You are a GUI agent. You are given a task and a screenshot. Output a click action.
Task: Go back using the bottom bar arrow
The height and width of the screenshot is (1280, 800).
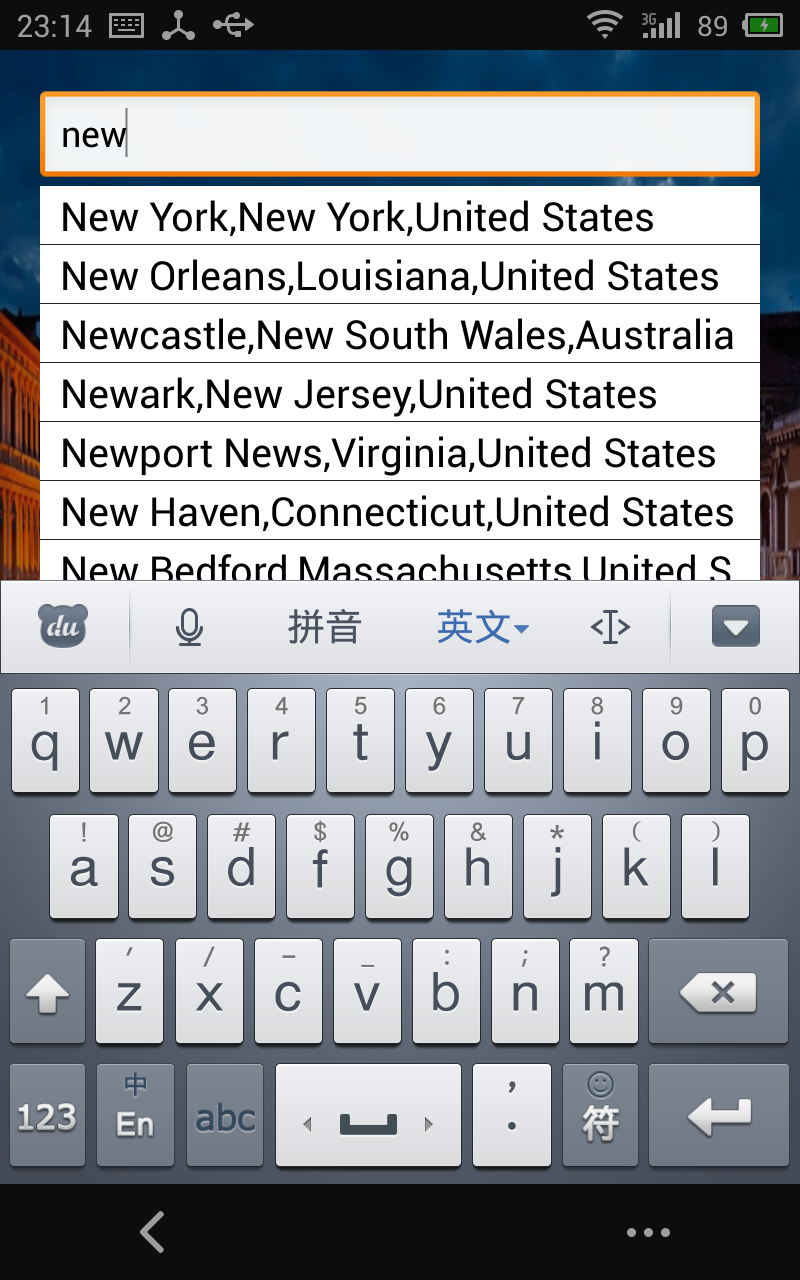point(152,1232)
